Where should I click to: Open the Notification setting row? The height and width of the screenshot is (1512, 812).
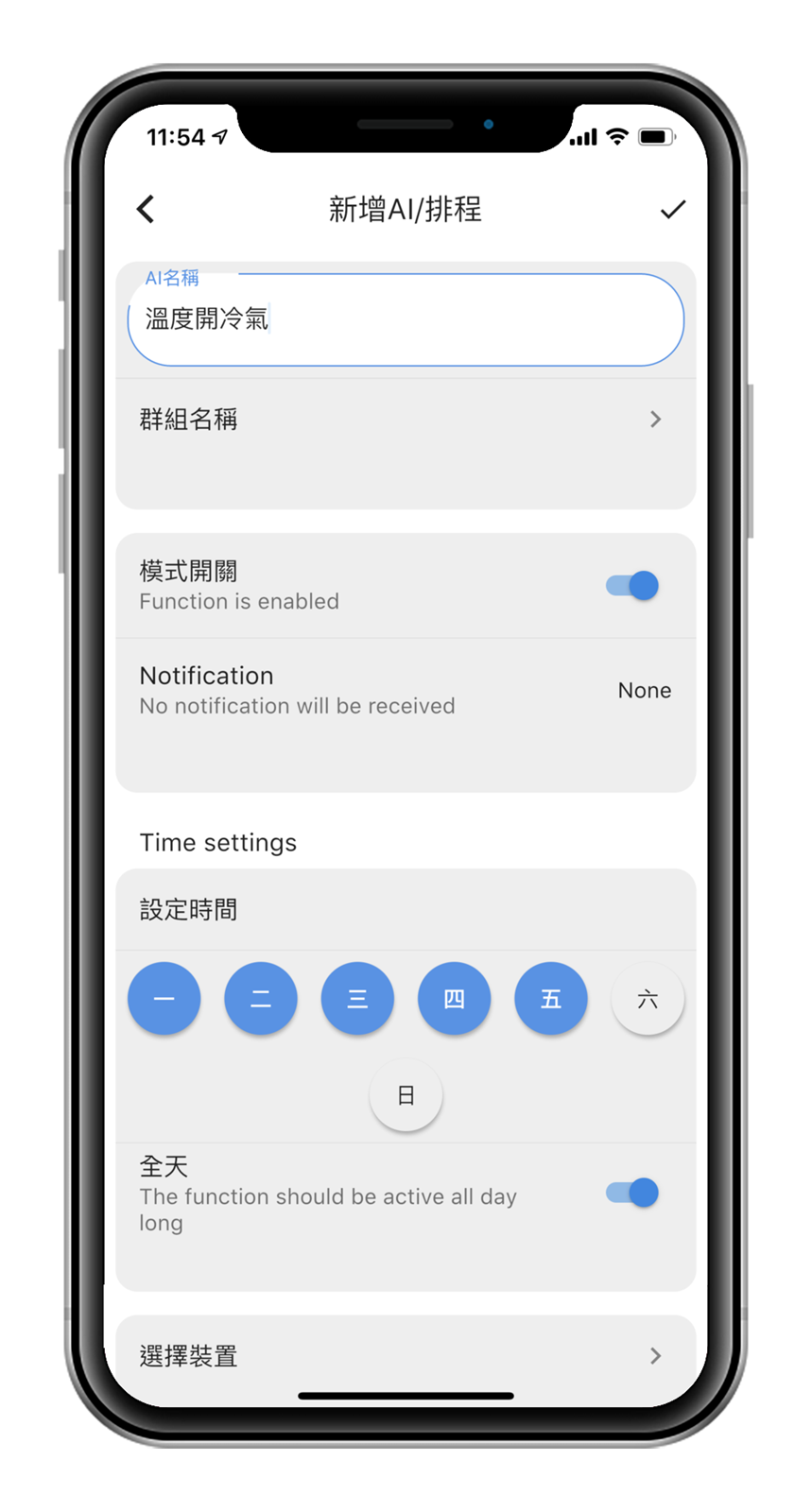pos(405,691)
